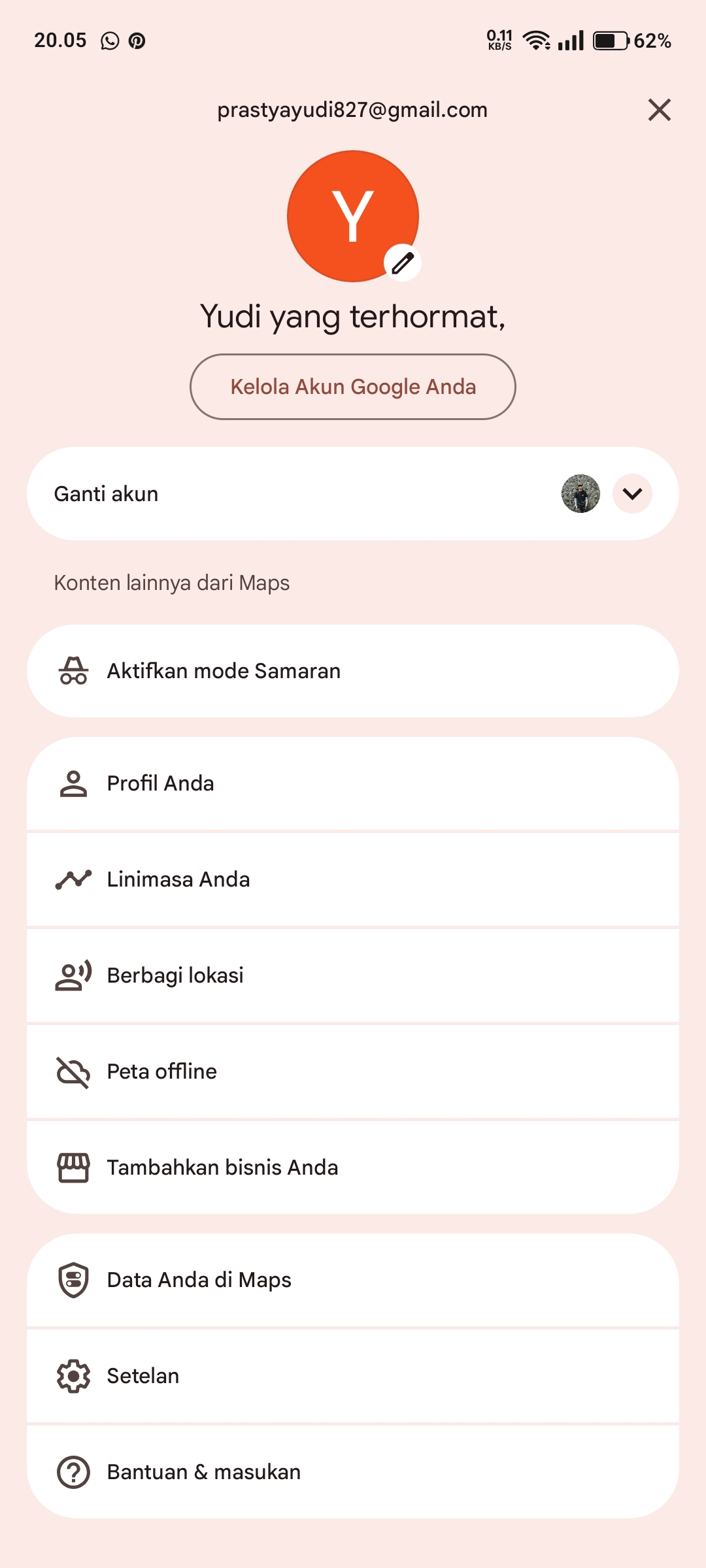The image size is (706, 1568).
Task: Turn on Aktifkan mode Samaran
Action: click(353, 671)
